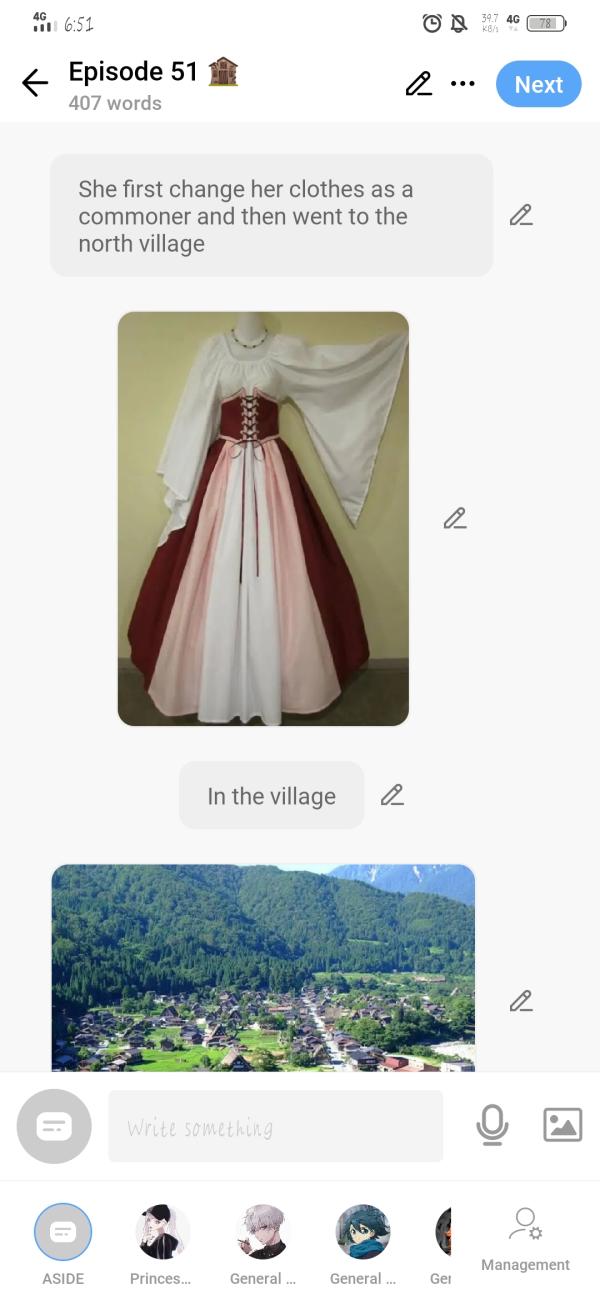The width and height of the screenshot is (600, 1300).
Task: Edit the dress picture entry
Action: (455, 518)
